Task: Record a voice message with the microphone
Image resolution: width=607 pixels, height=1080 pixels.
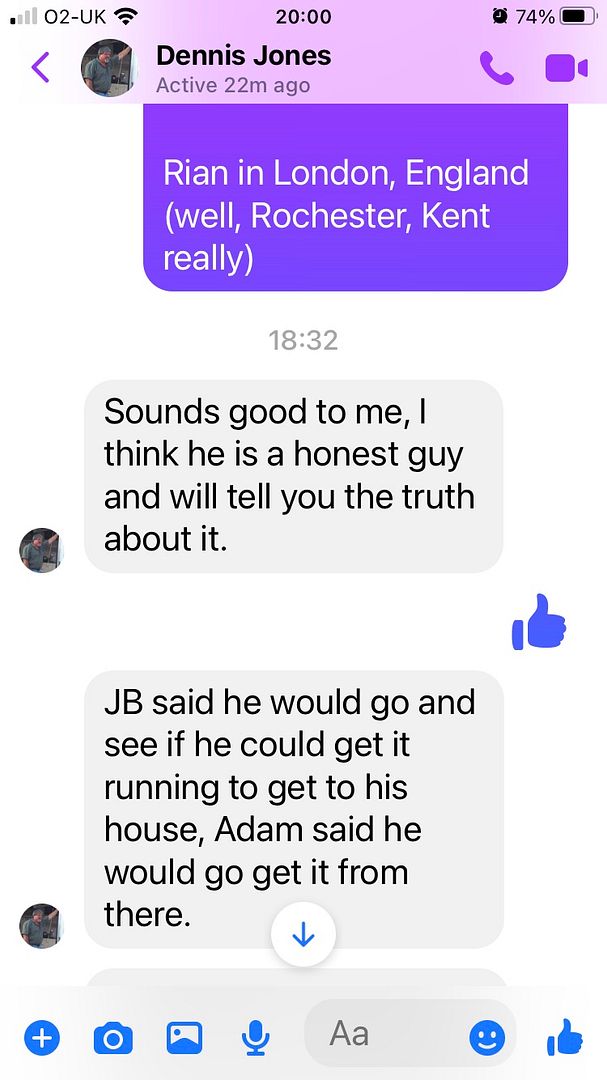Action: coord(256,1037)
